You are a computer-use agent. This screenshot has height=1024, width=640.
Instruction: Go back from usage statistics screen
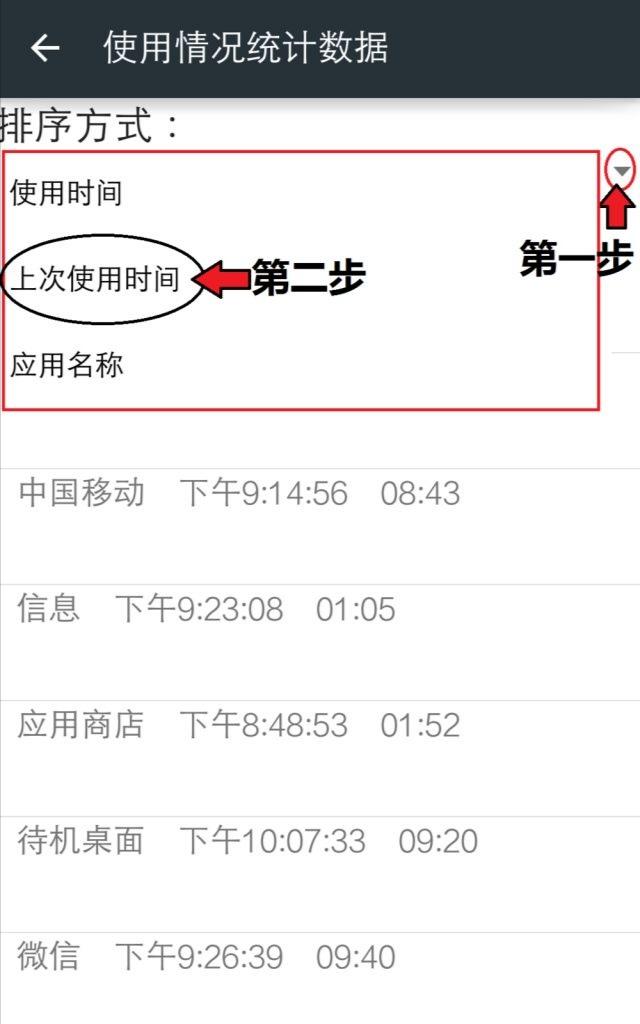click(x=45, y=48)
